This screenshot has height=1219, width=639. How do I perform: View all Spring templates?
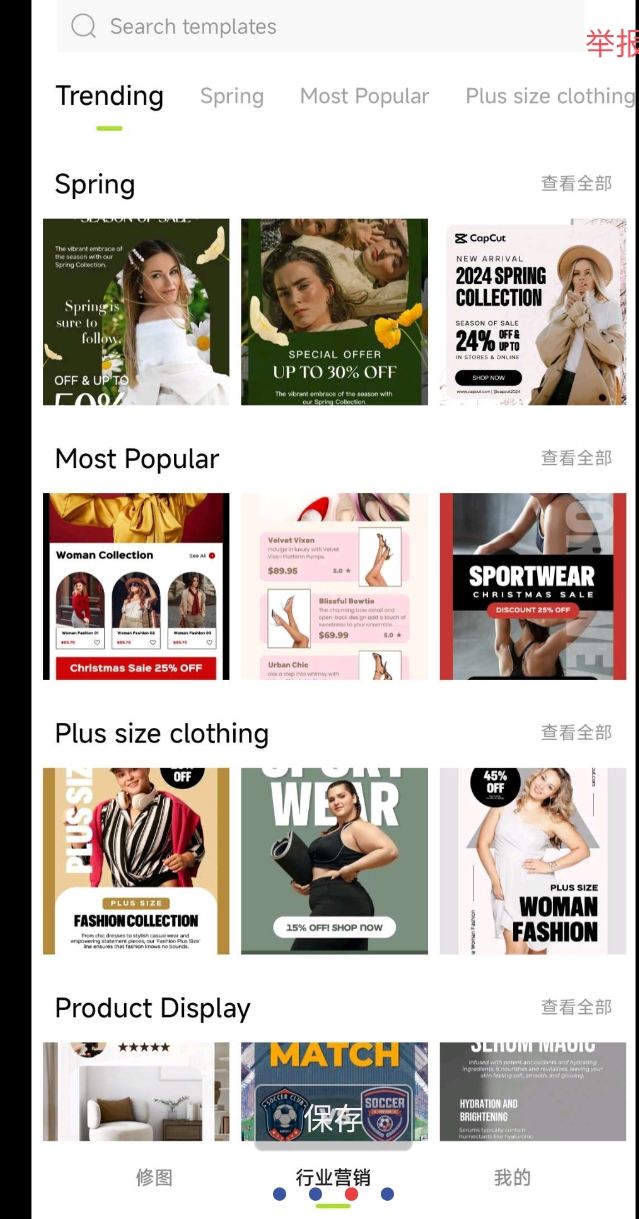tap(576, 184)
